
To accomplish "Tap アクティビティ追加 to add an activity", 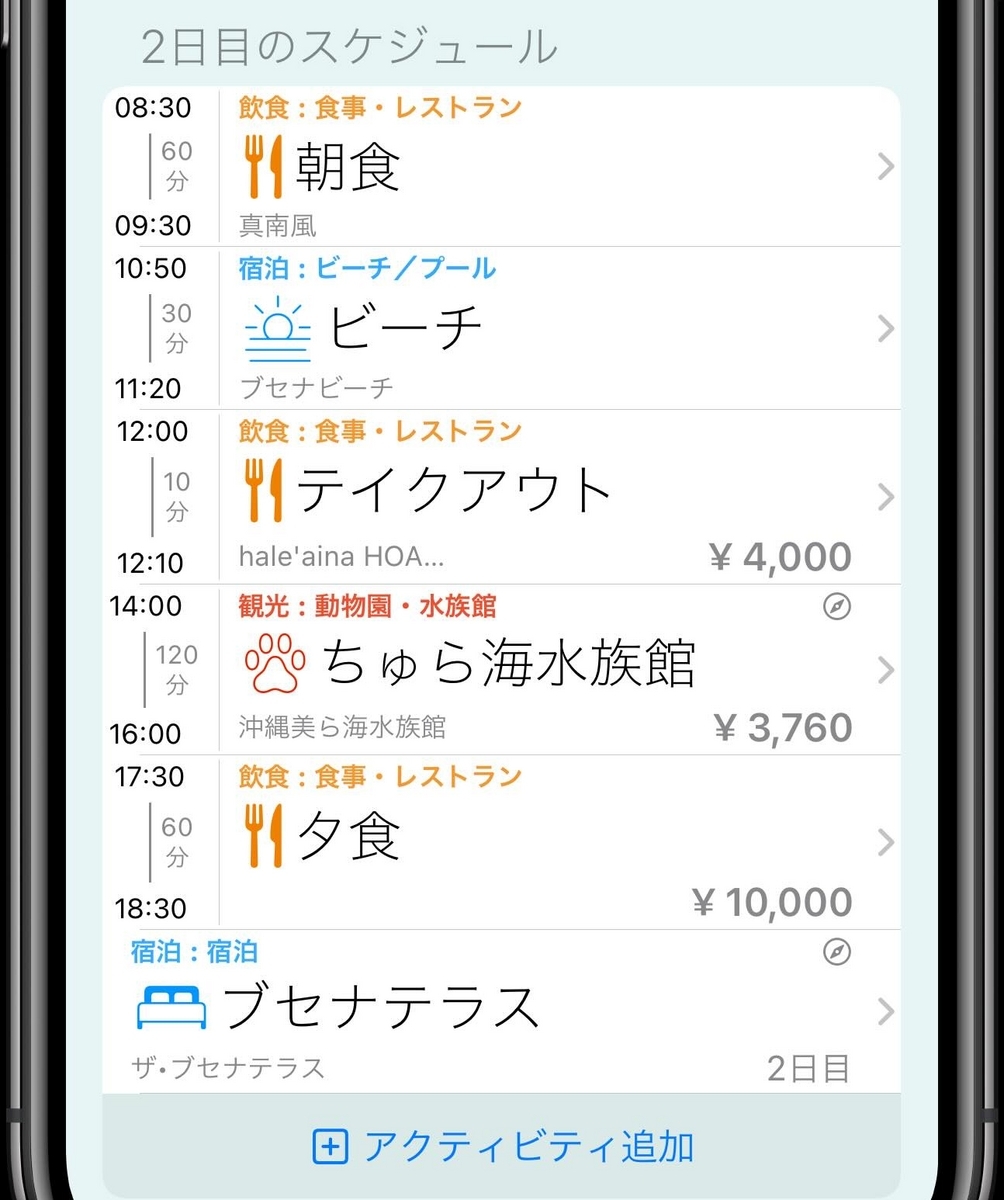I will pyautogui.click(x=501, y=1146).
